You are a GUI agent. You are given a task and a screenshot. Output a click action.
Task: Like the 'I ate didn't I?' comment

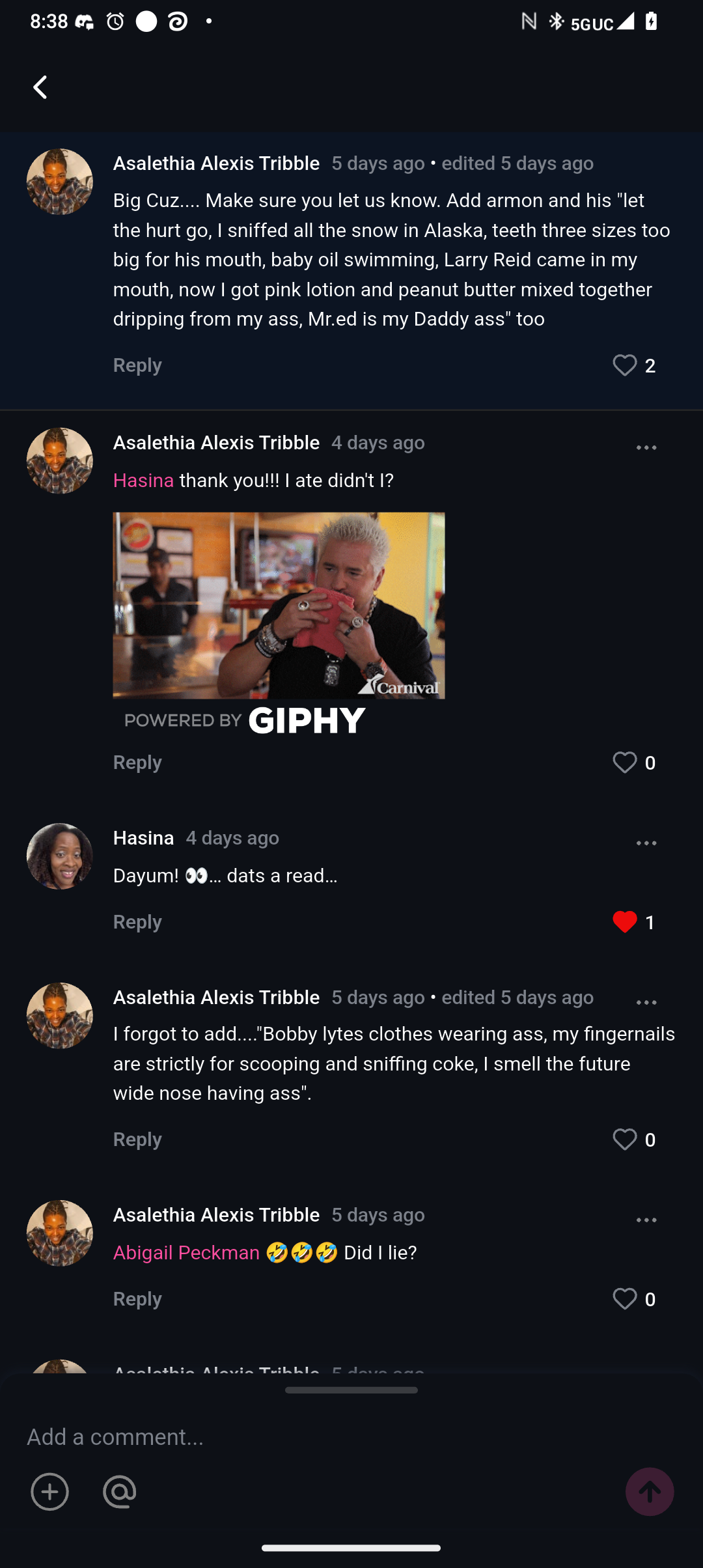pos(625,763)
